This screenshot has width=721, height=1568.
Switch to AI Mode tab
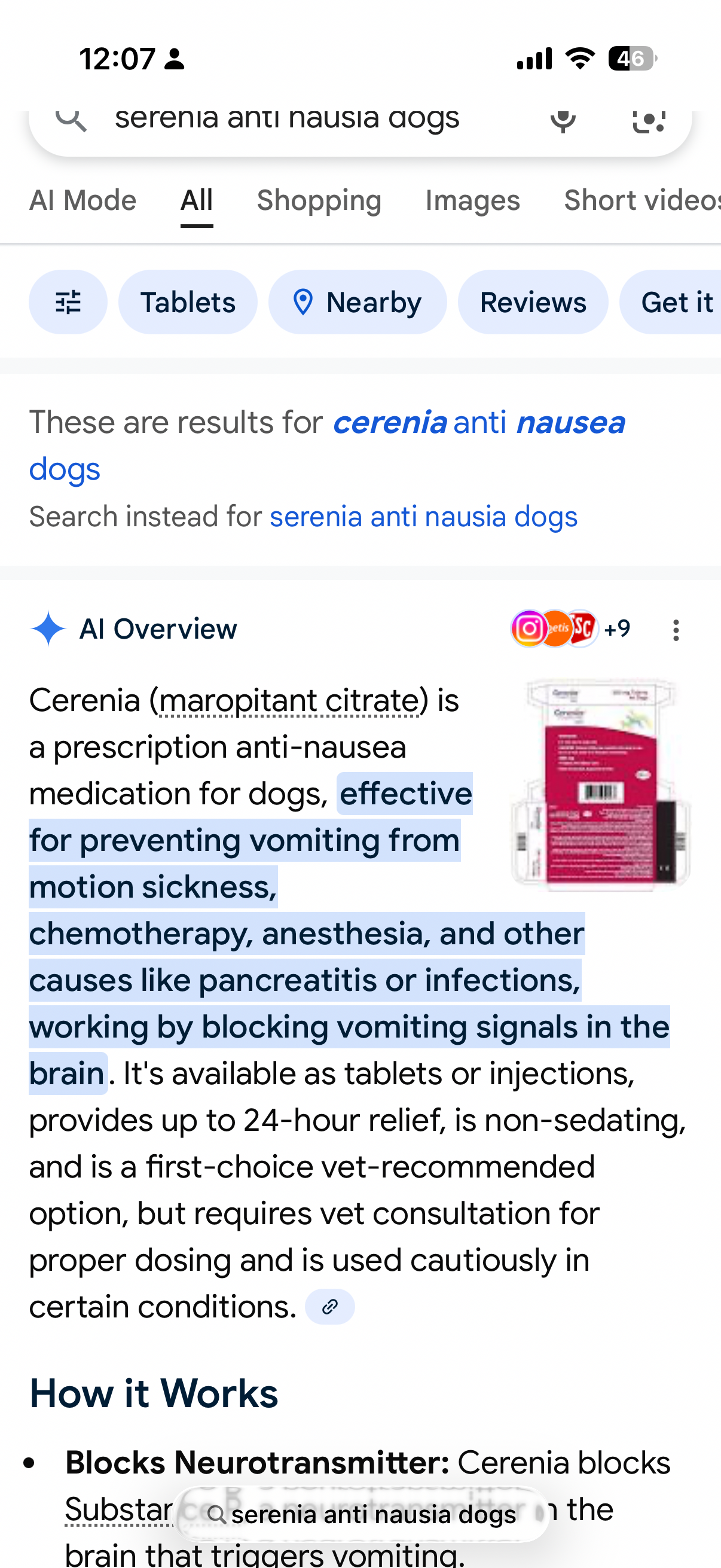click(x=83, y=200)
